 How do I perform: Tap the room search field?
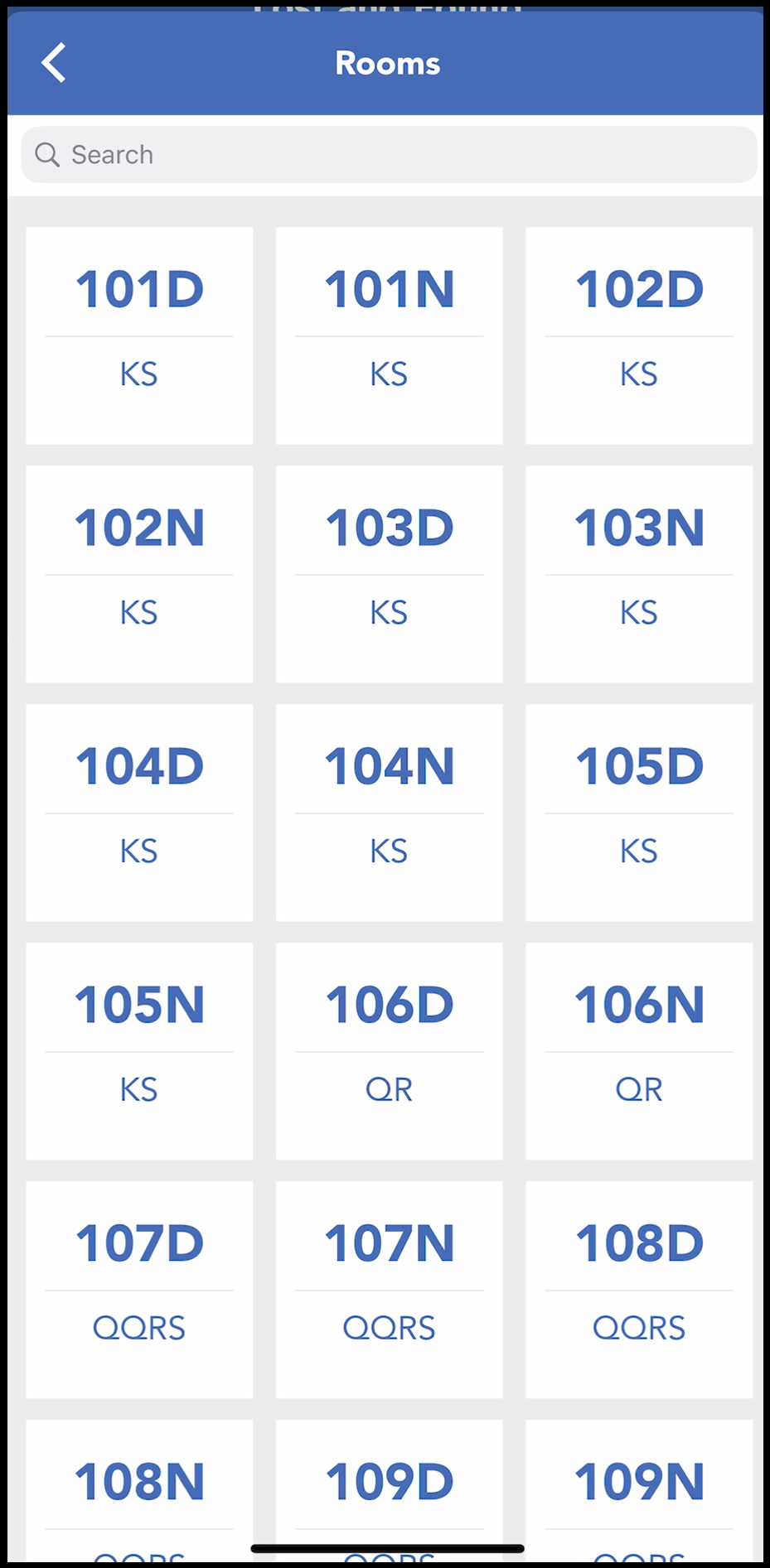pyautogui.click(x=388, y=155)
